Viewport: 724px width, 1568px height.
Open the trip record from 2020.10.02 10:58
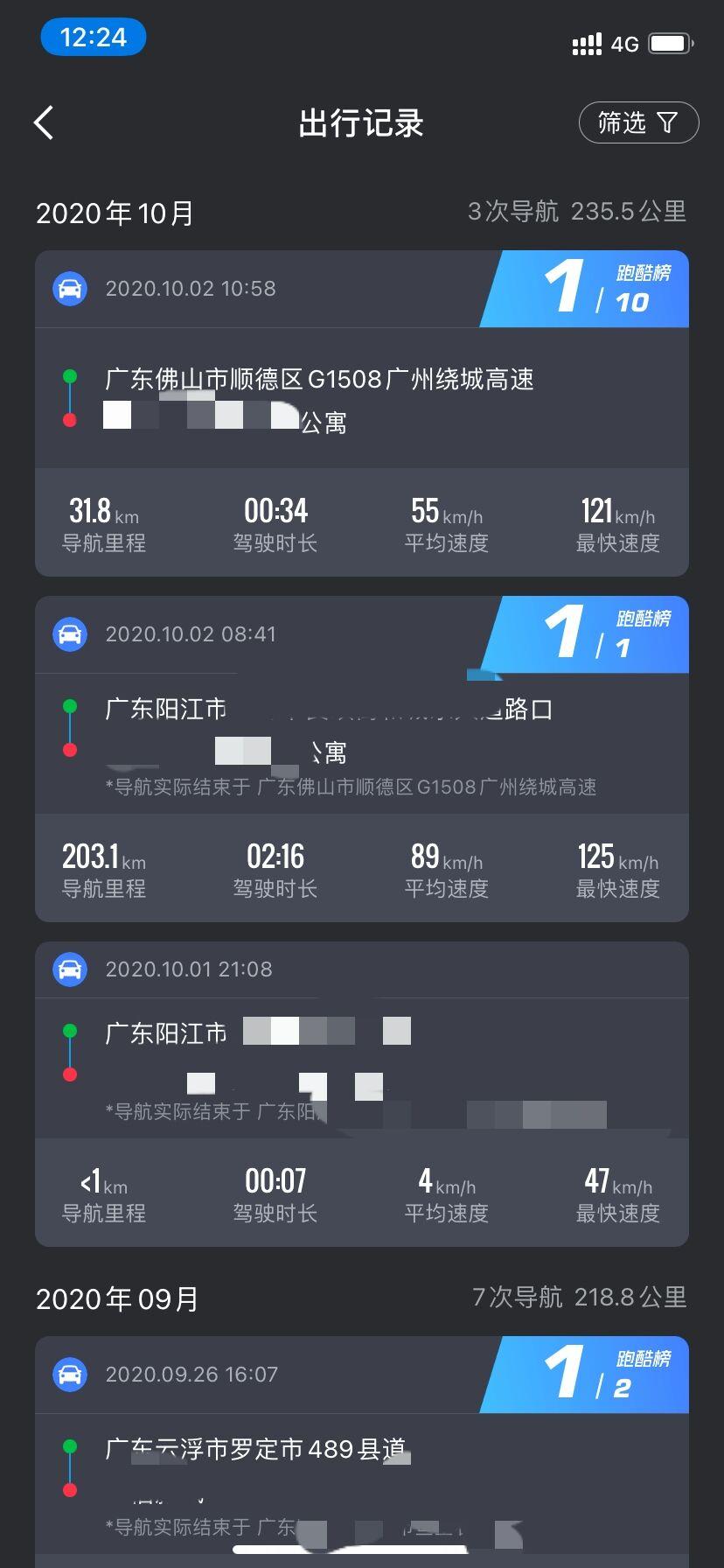(x=361, y=412)
